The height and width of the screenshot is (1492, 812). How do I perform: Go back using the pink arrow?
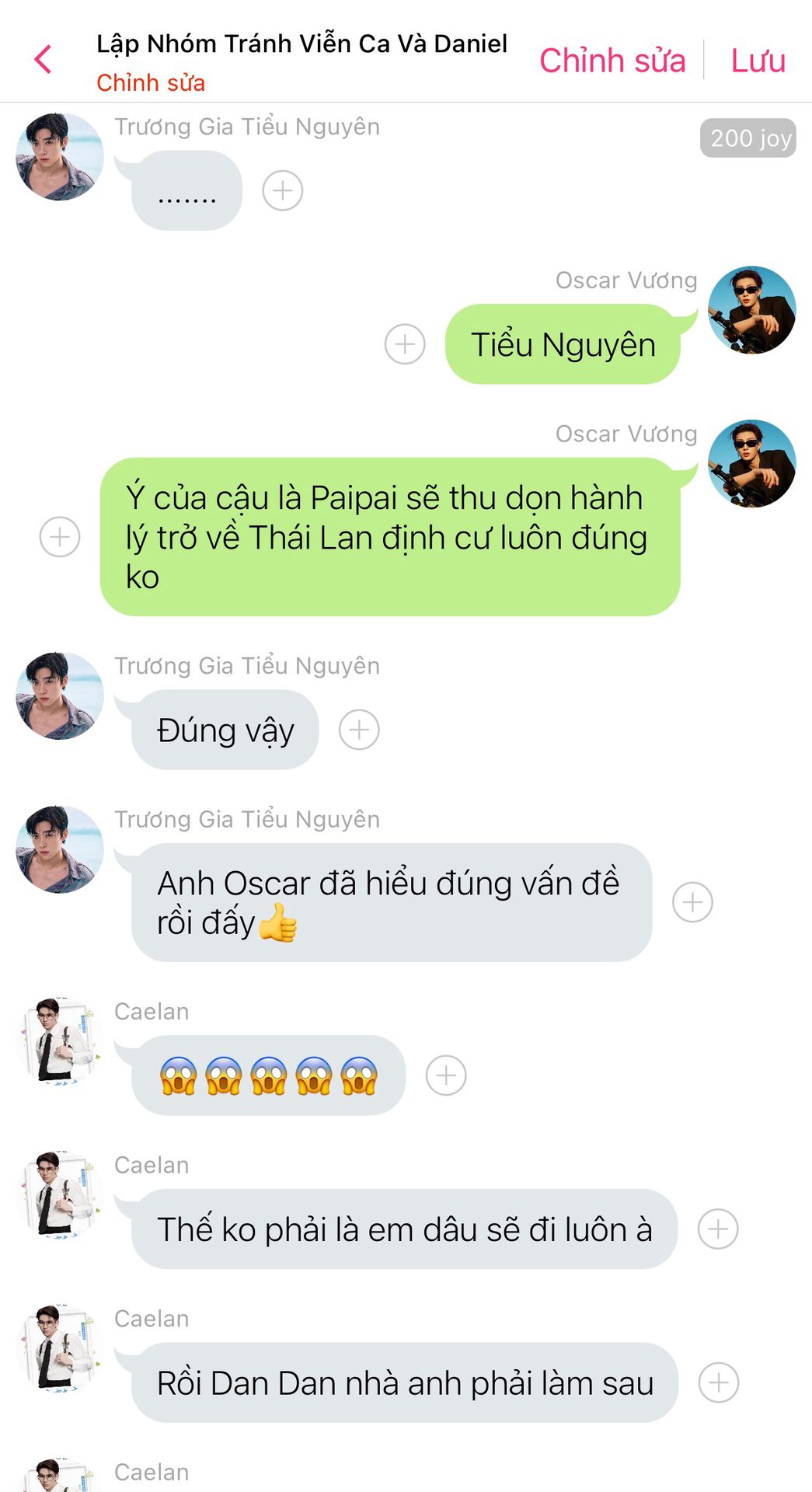tap(44, 59)
